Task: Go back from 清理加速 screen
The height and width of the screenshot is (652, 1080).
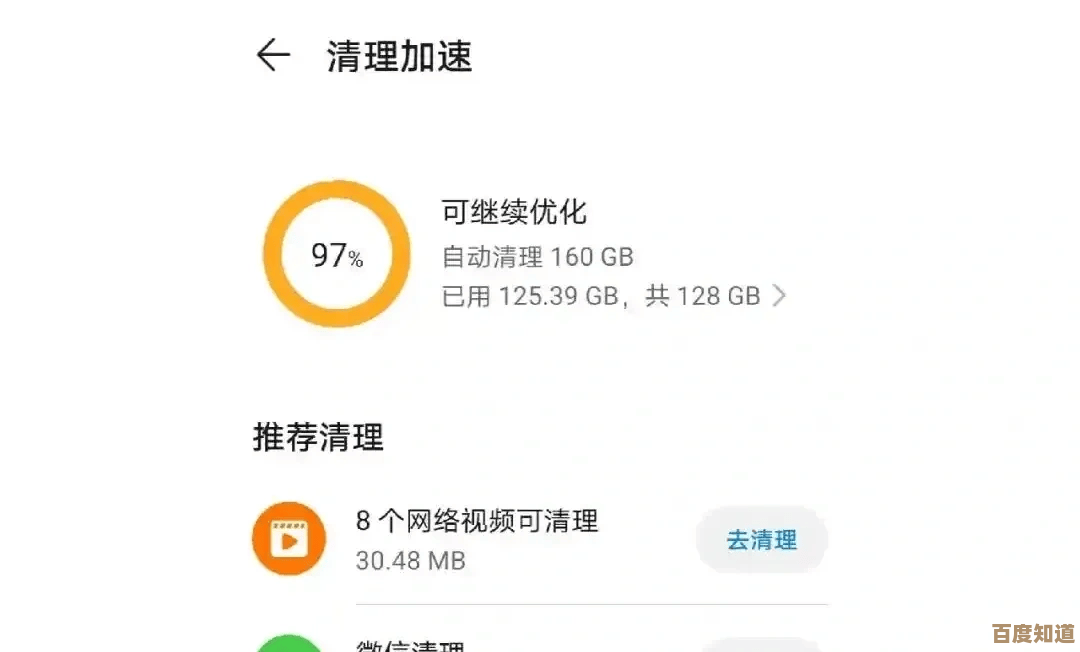Action: tap(273, 56)
